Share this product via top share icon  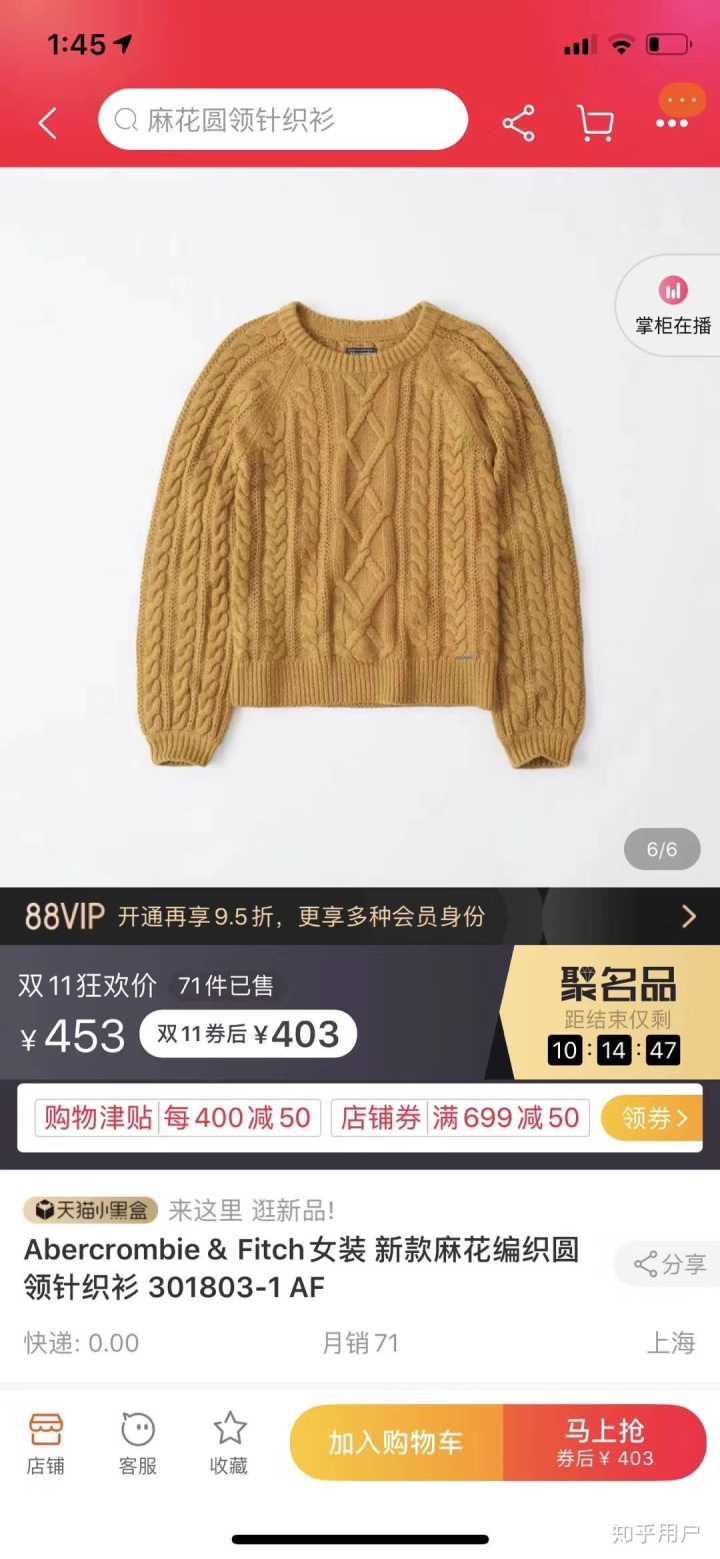[518, 123]
